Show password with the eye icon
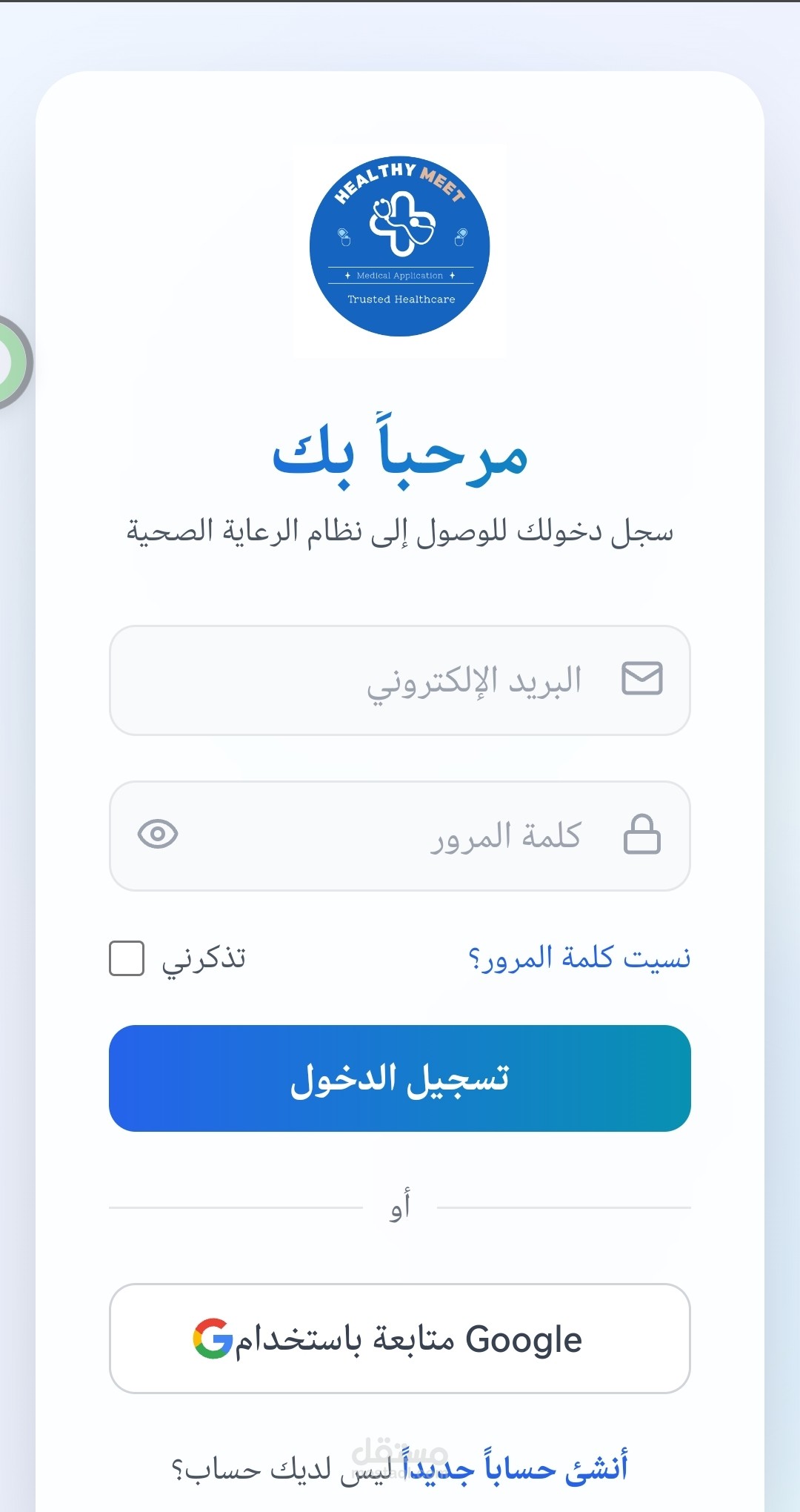Viewport: 800px width, 1512px height. 158,835
